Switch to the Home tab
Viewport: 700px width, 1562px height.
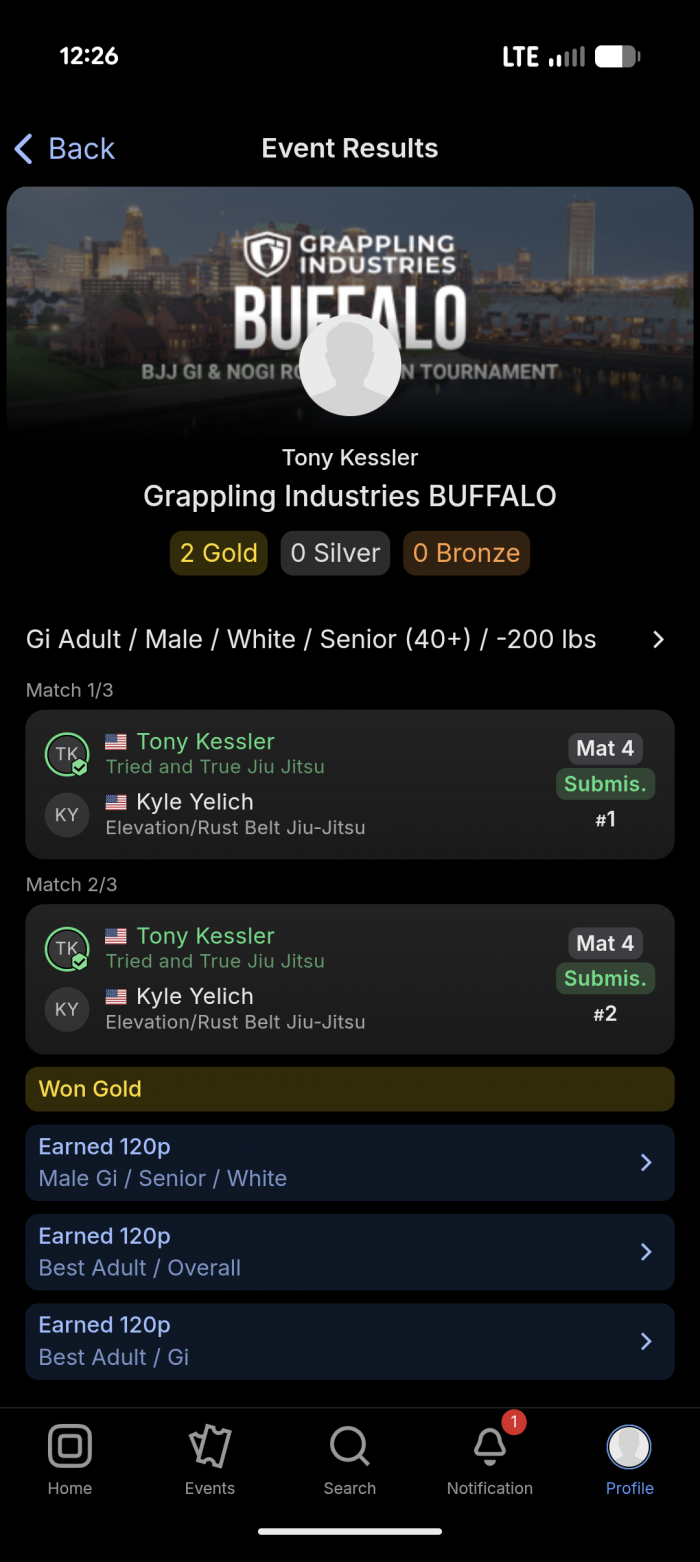point(70,1460)
